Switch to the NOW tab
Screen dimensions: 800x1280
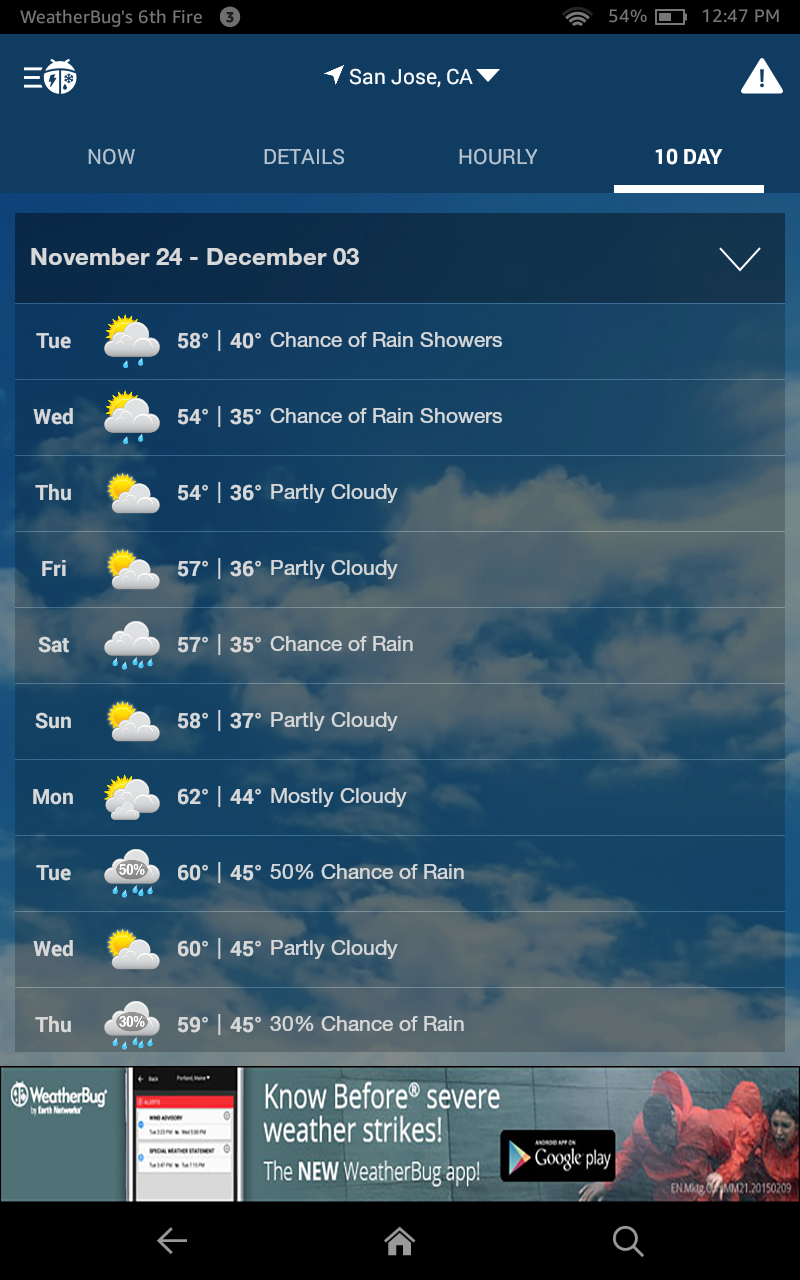pos(111,157)
